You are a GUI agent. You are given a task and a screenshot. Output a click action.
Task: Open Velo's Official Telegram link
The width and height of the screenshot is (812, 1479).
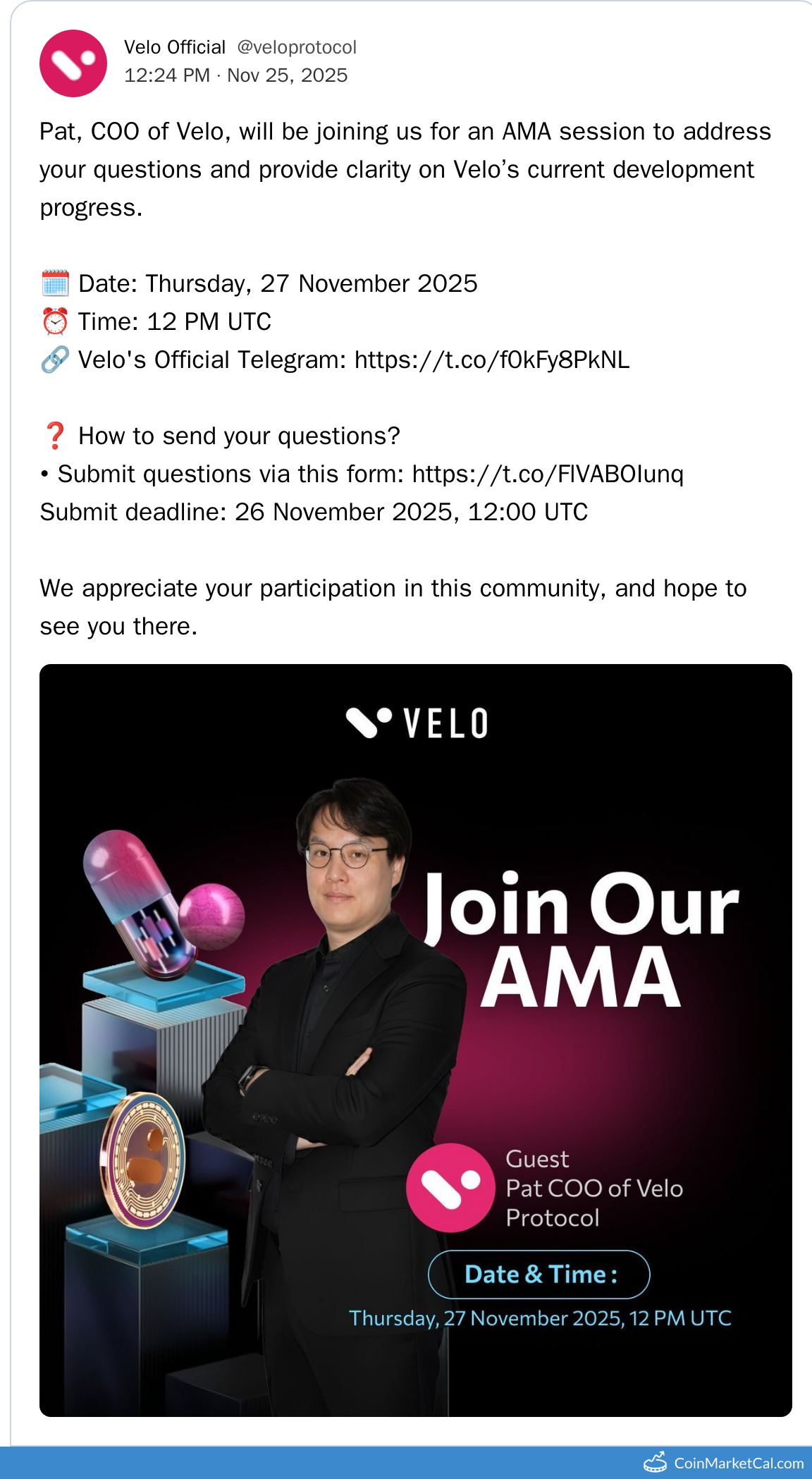coord(491,360)
